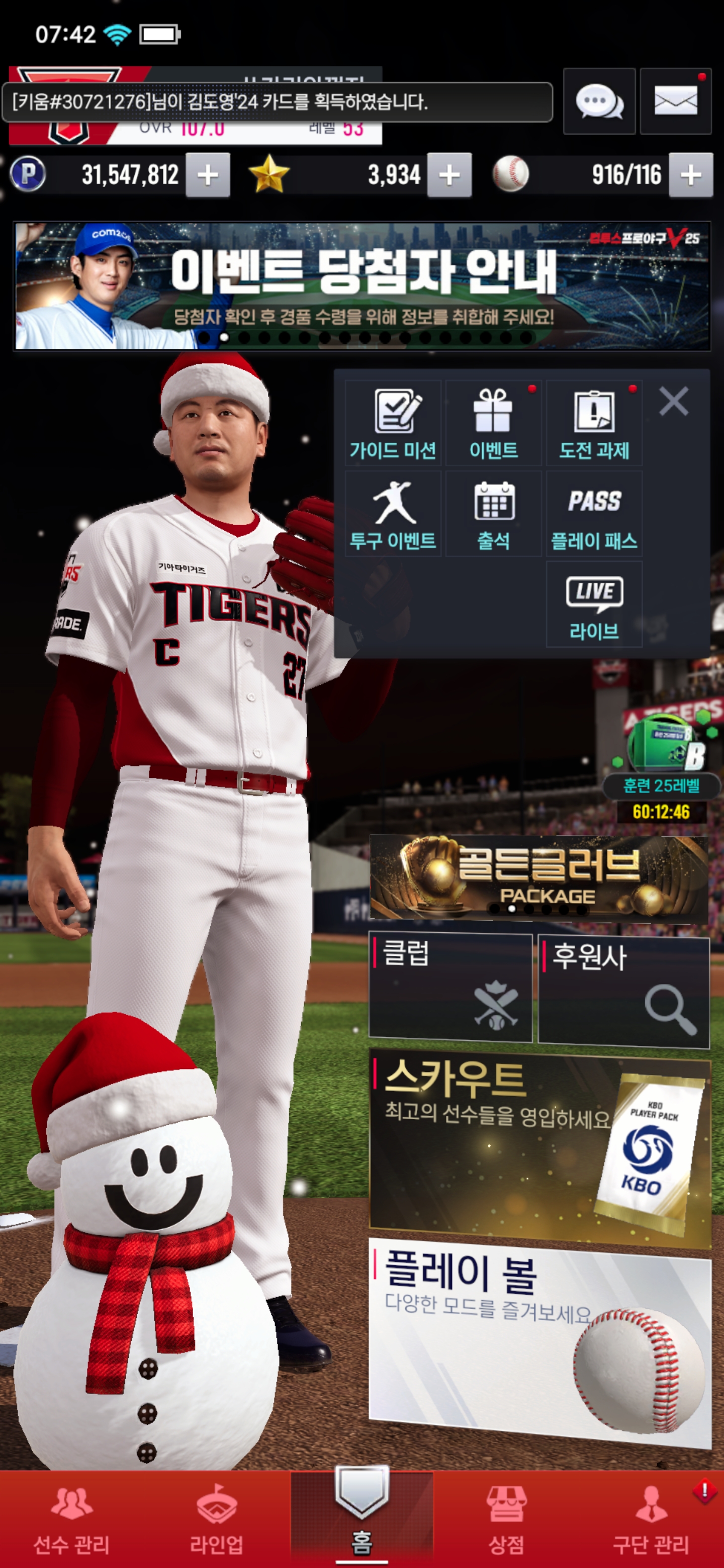Open the chat bubble icon
This screenshot has width=724, height=1568.
coord(599,101)
